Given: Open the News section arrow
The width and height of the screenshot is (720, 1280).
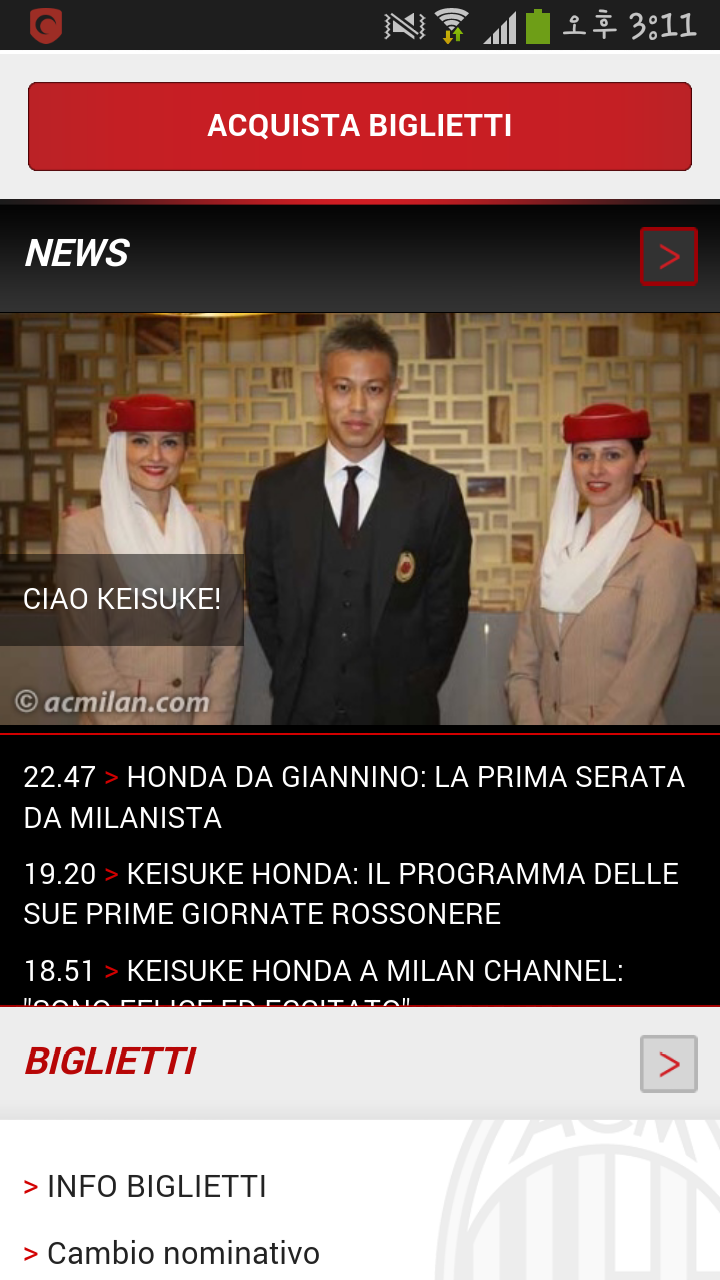Looking at the screenshot, I should coord(668,256).
